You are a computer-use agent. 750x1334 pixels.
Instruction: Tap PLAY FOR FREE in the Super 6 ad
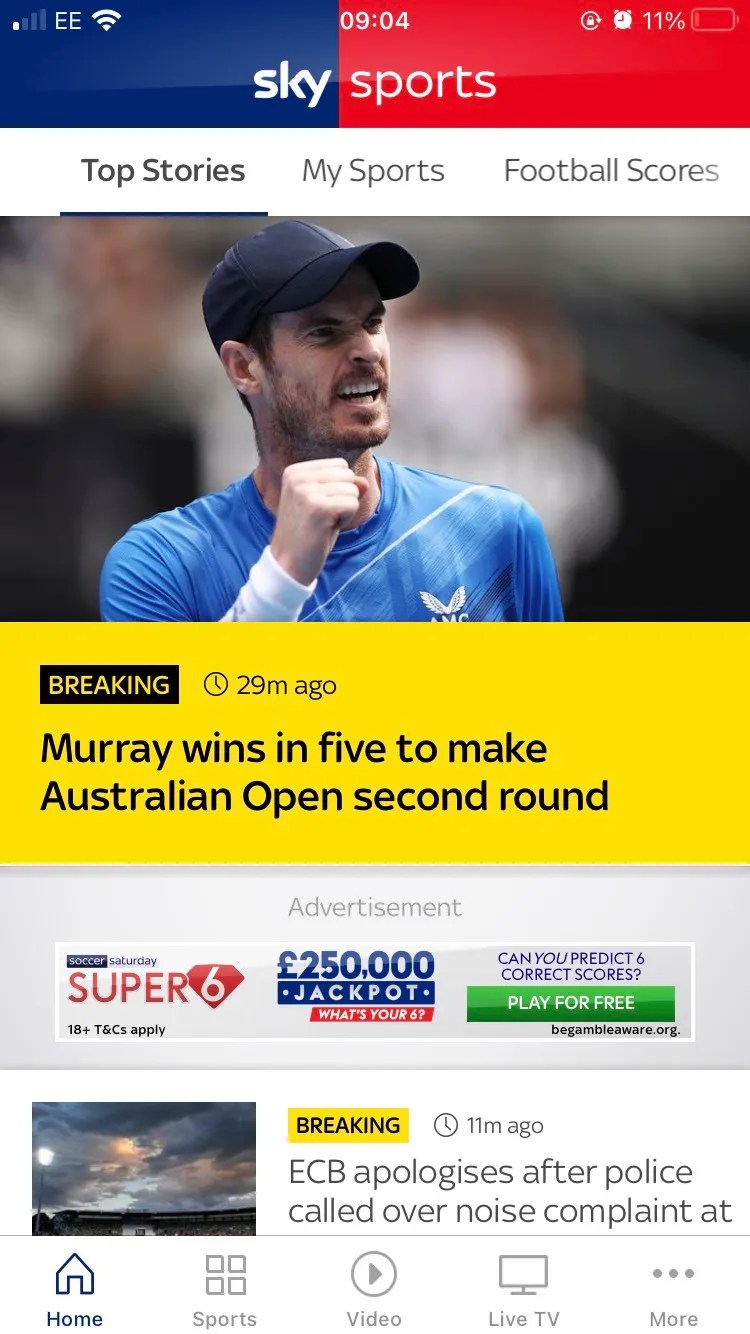[570, 1003]
